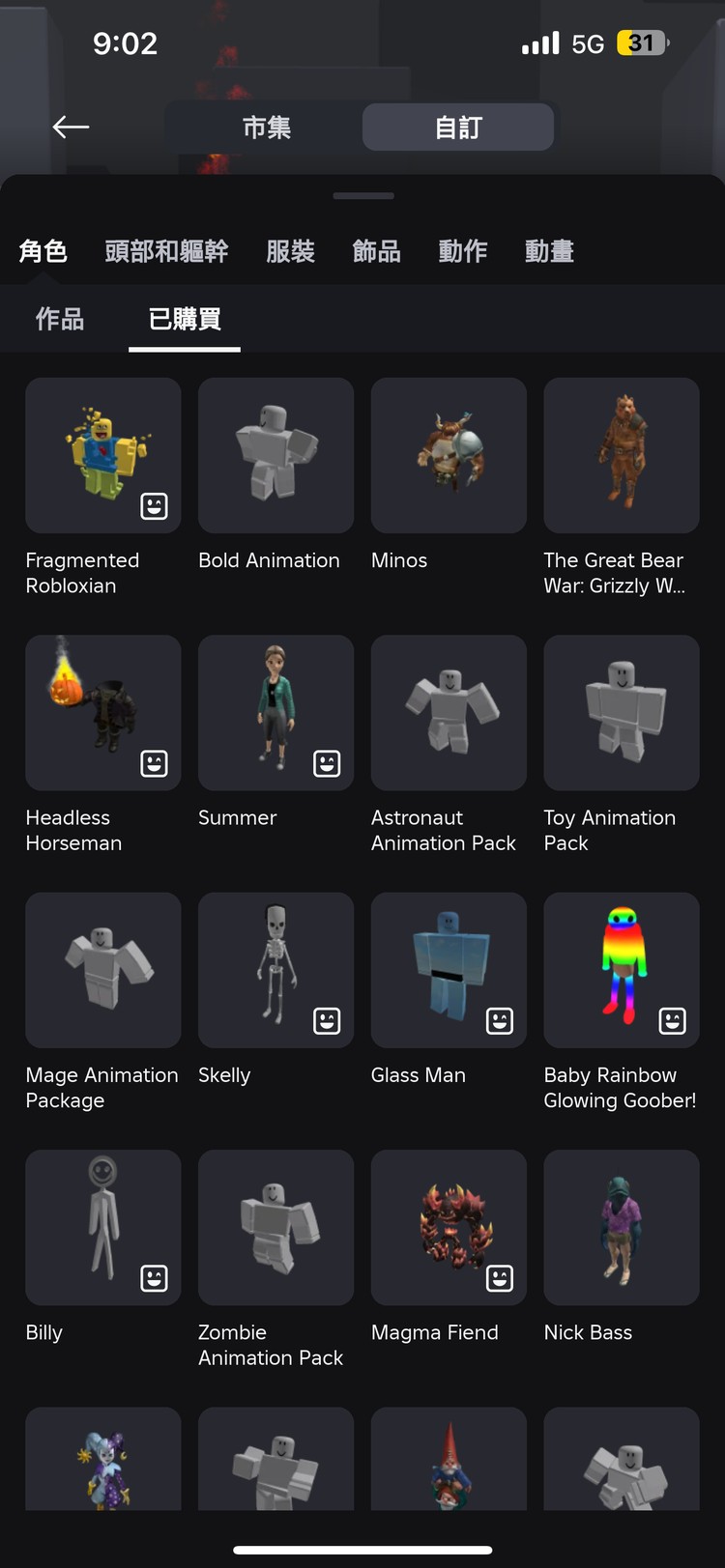
Task: Select the Headless Horseman character
Action: point(103,712)
